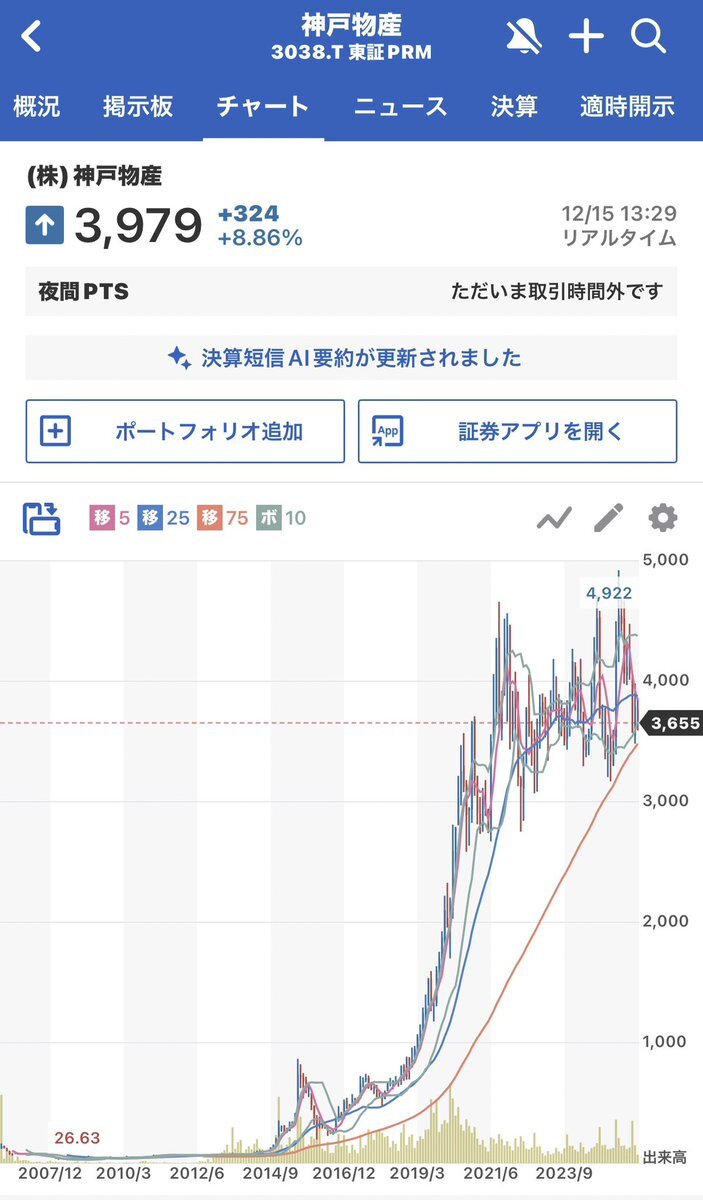
Task: Open the 決算短信 AI要約 update notice
Action: tap(351, 357)
